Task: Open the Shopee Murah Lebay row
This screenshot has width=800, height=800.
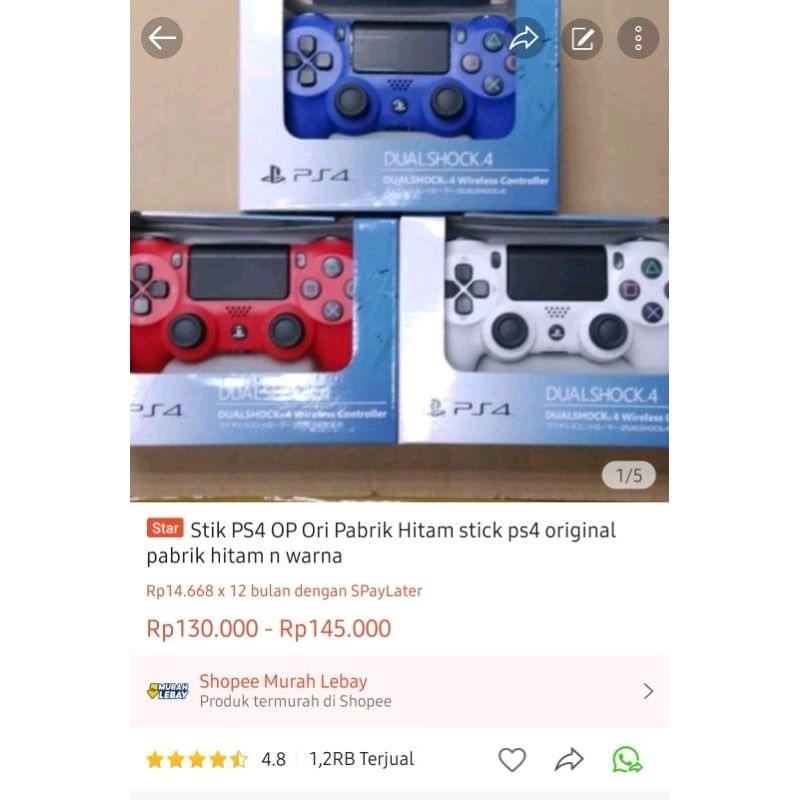Action: [x=399, y=690]
